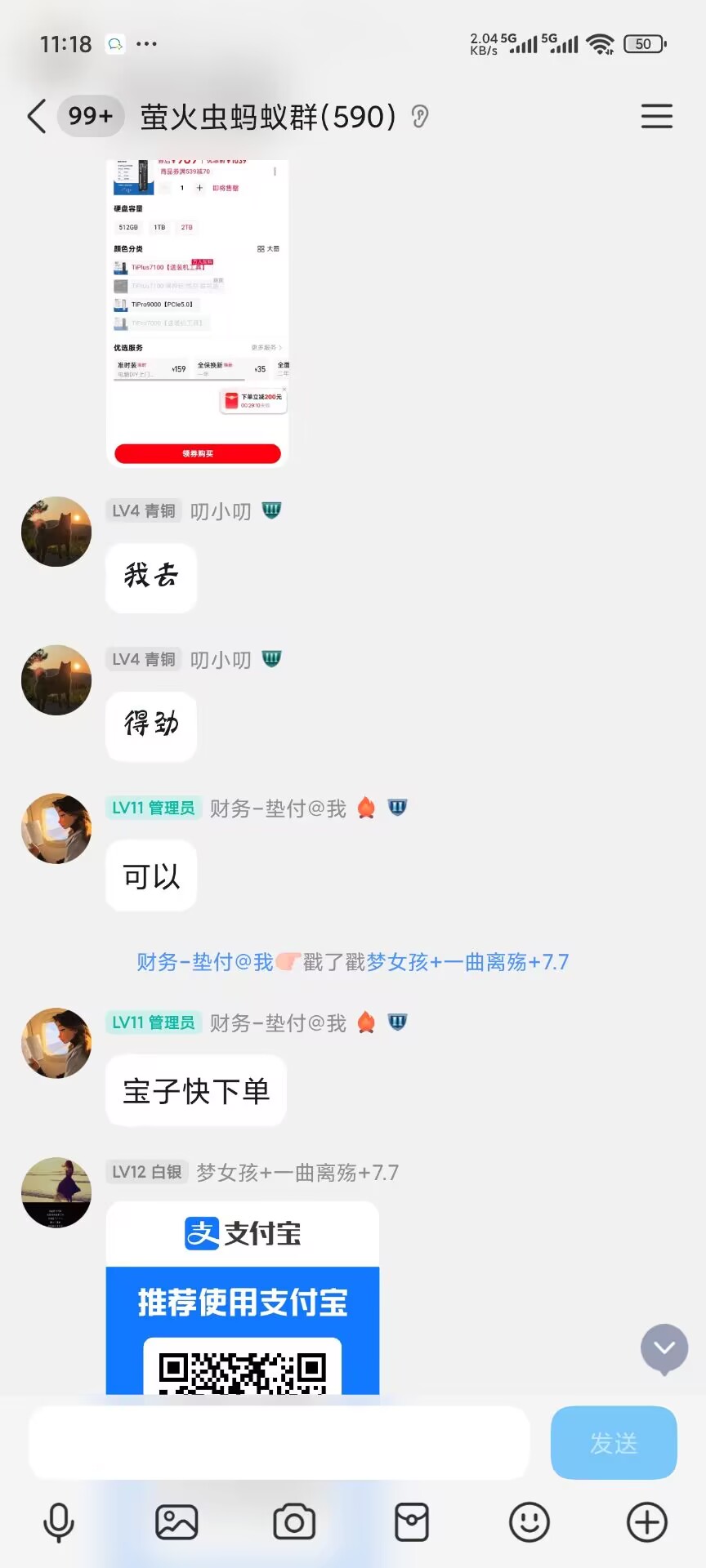
Task: Open the camera to take a photo
Action: click(x=294, y=1522)
